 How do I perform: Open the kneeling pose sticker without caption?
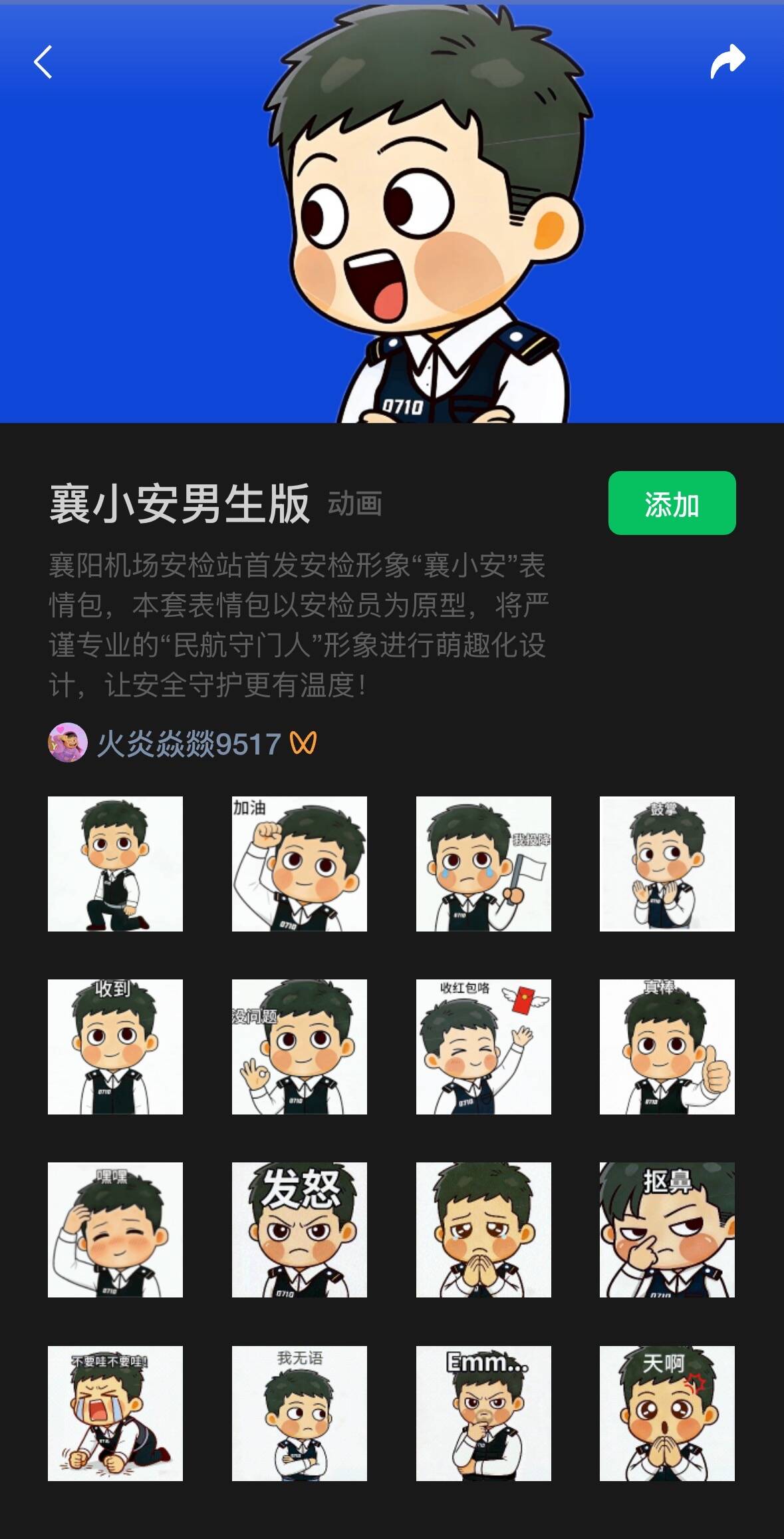pyautogui.click(x=115, y=864)
